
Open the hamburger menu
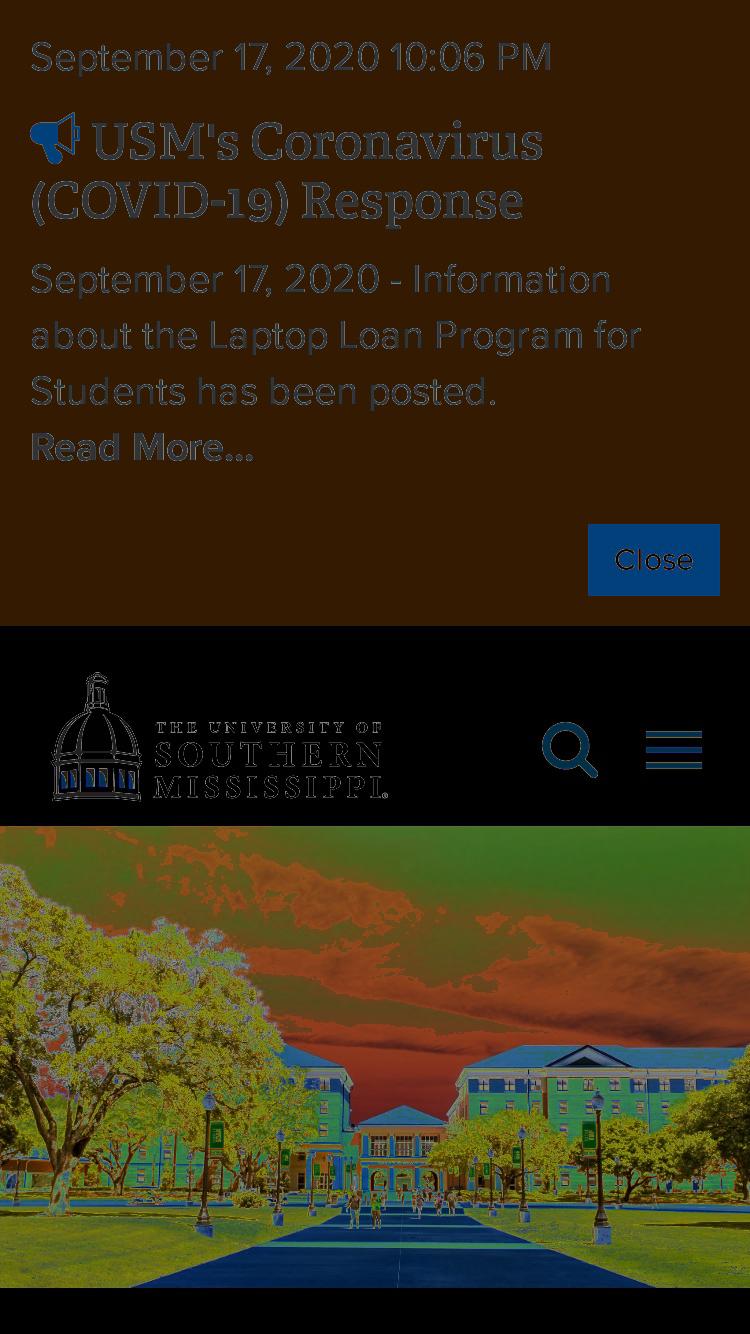(x=674, y=749)
